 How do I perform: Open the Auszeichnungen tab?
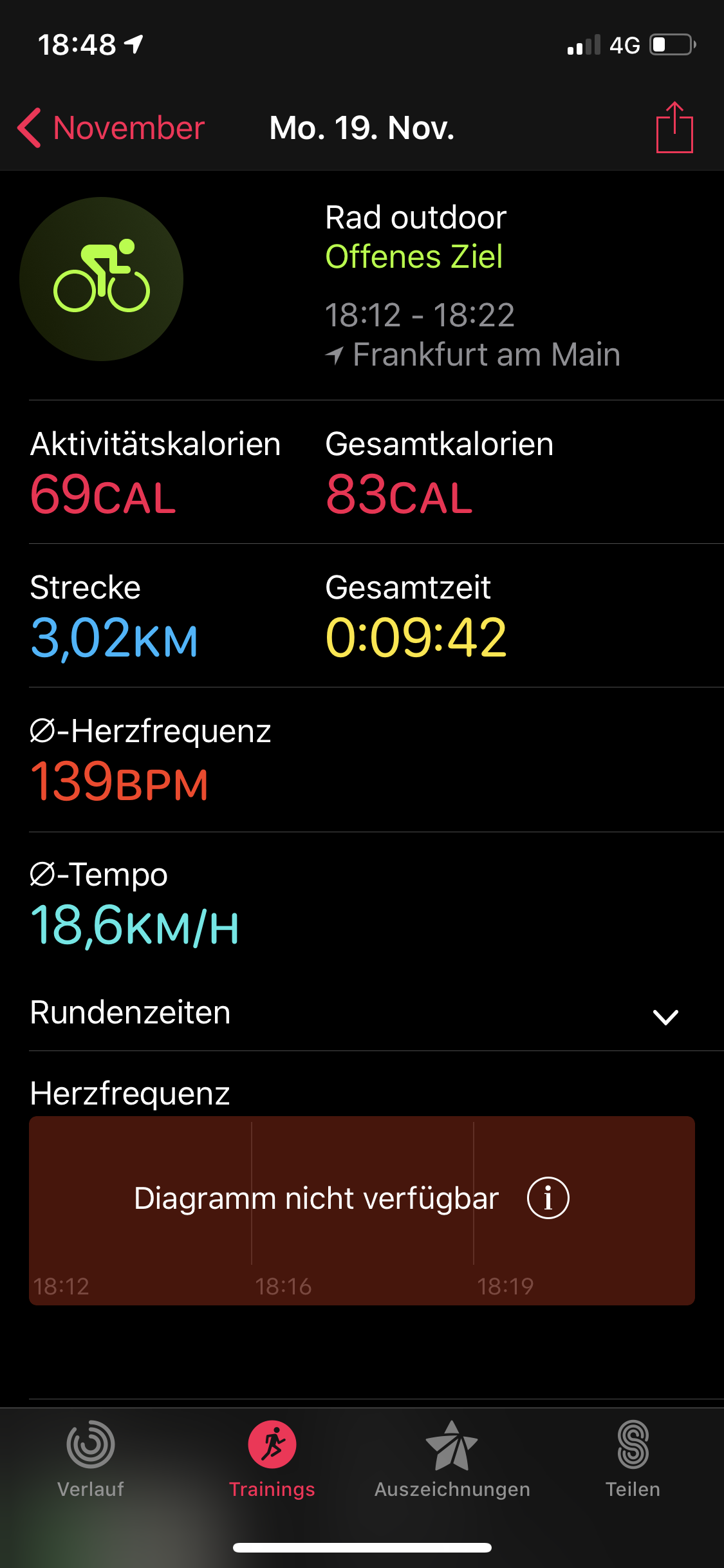pos(452,1459)
